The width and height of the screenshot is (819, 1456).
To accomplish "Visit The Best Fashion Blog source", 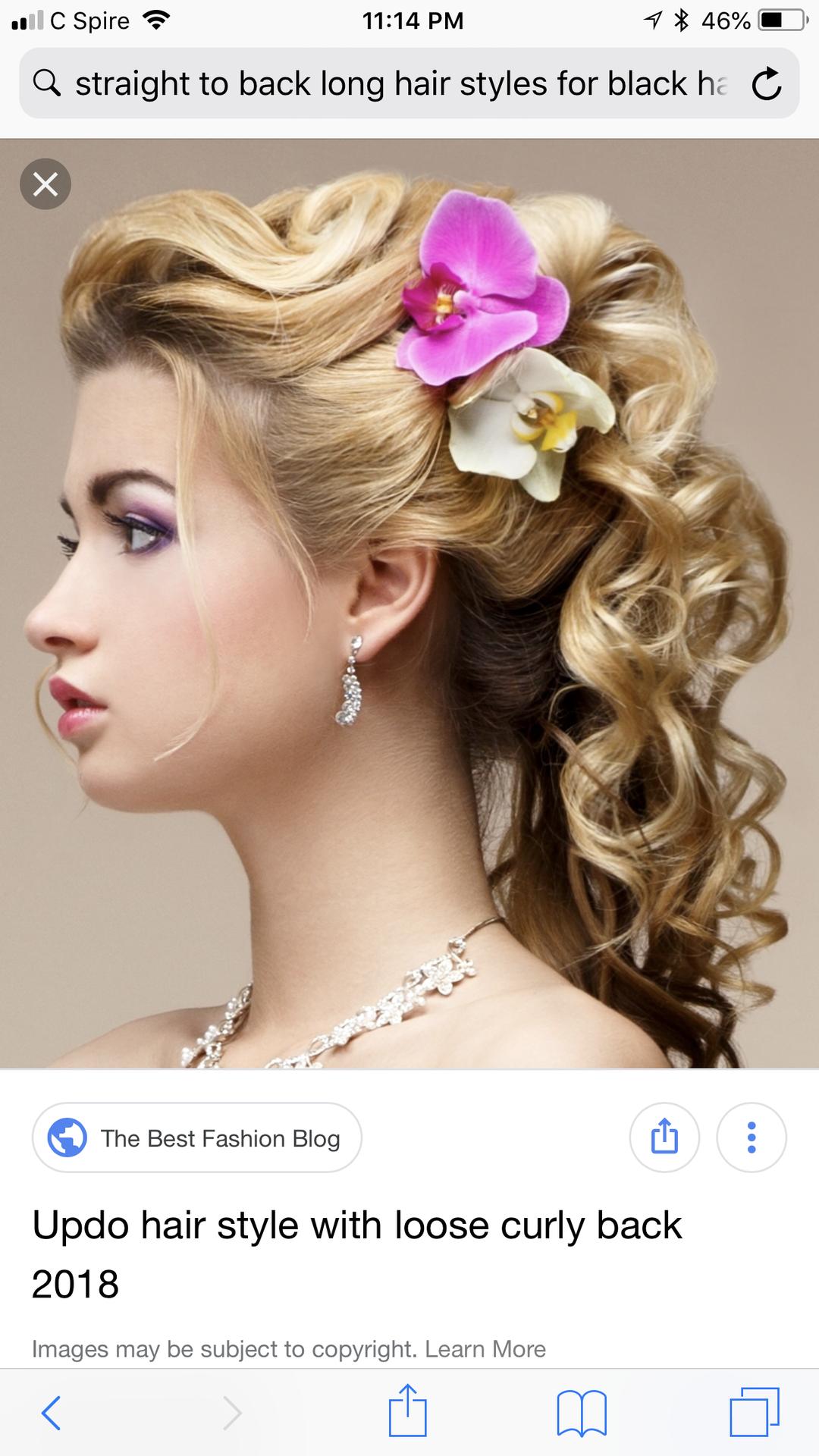I will [x=197, y=1137].
